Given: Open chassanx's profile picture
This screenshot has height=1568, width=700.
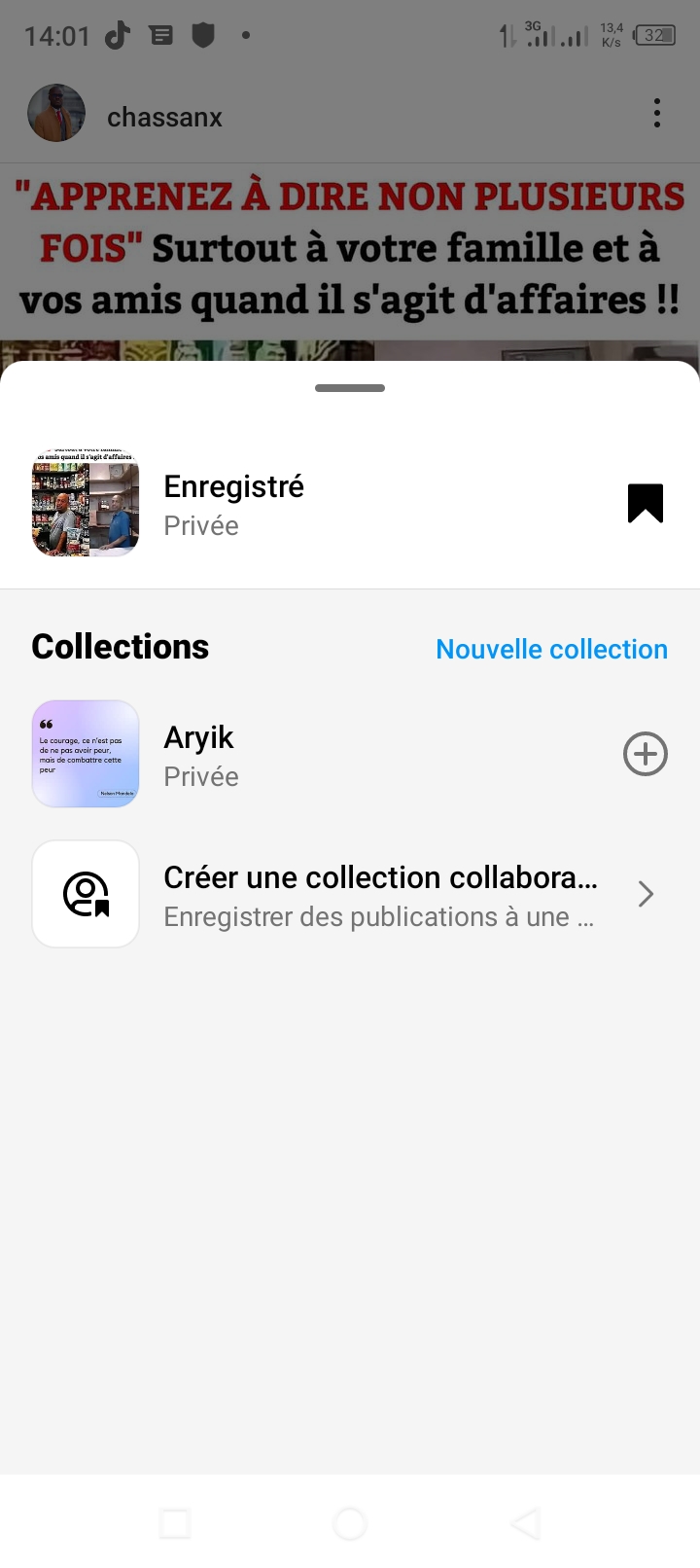Looking at the screenshot, I should point(56,114).
